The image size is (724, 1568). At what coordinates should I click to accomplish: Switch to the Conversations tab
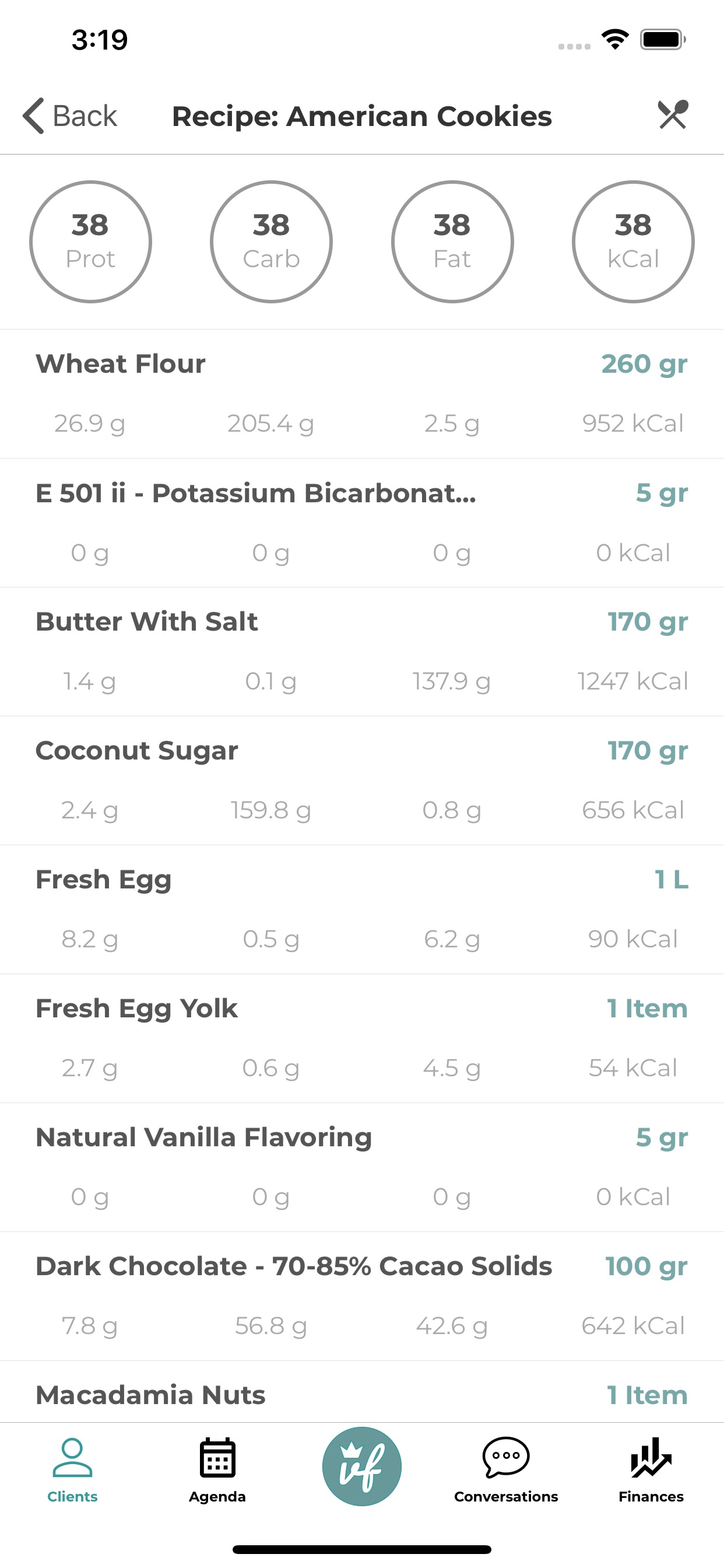pos(505,1469)
